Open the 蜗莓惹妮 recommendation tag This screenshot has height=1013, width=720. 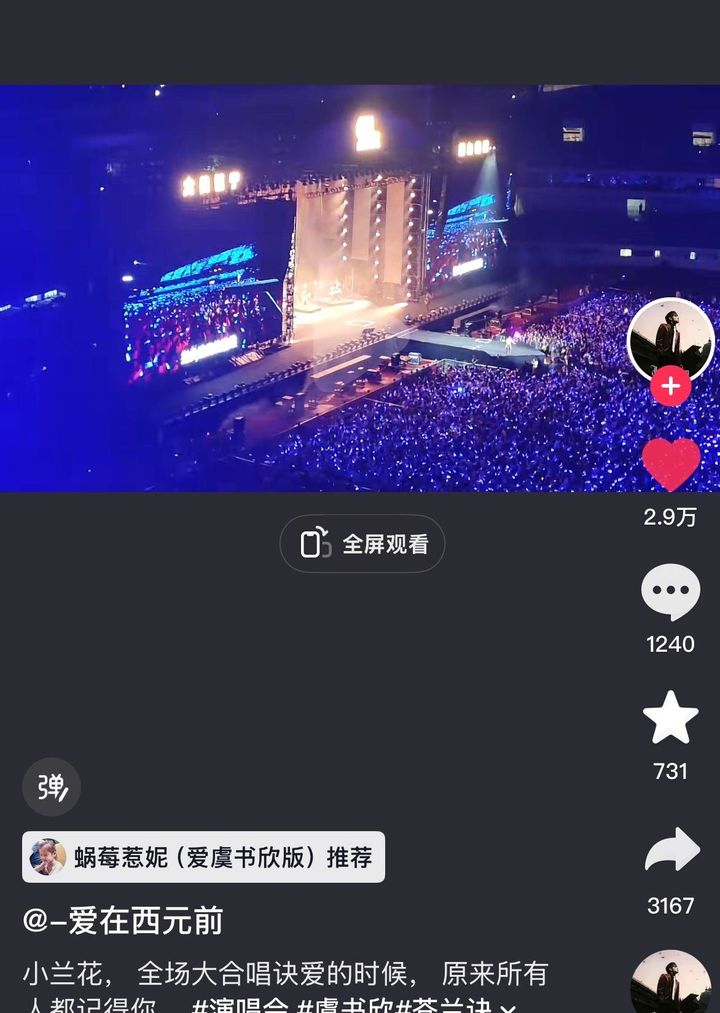tap(203, 857)
